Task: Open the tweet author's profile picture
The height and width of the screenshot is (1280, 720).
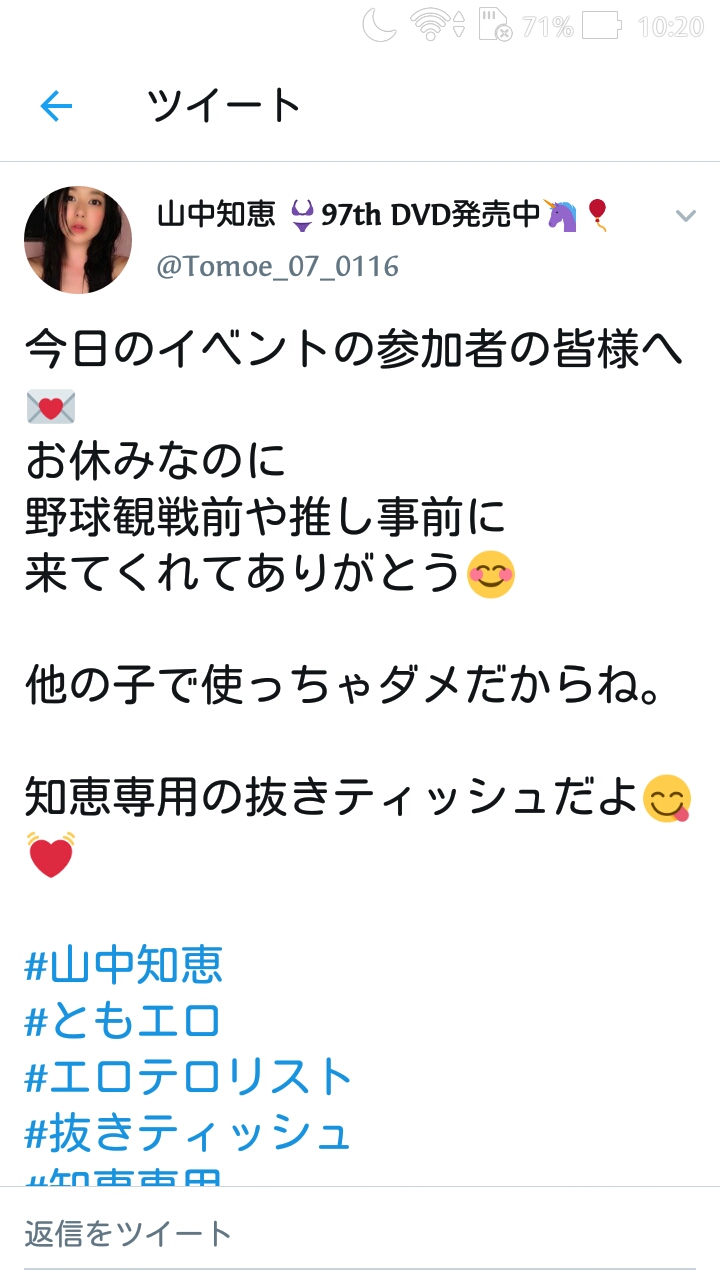Action: (x=78, y=240)
